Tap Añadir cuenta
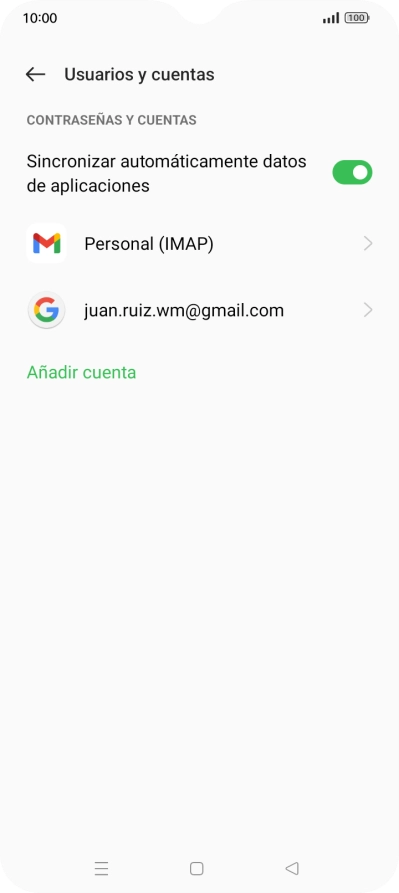399x893 pixels. click(x=81, y=372)
